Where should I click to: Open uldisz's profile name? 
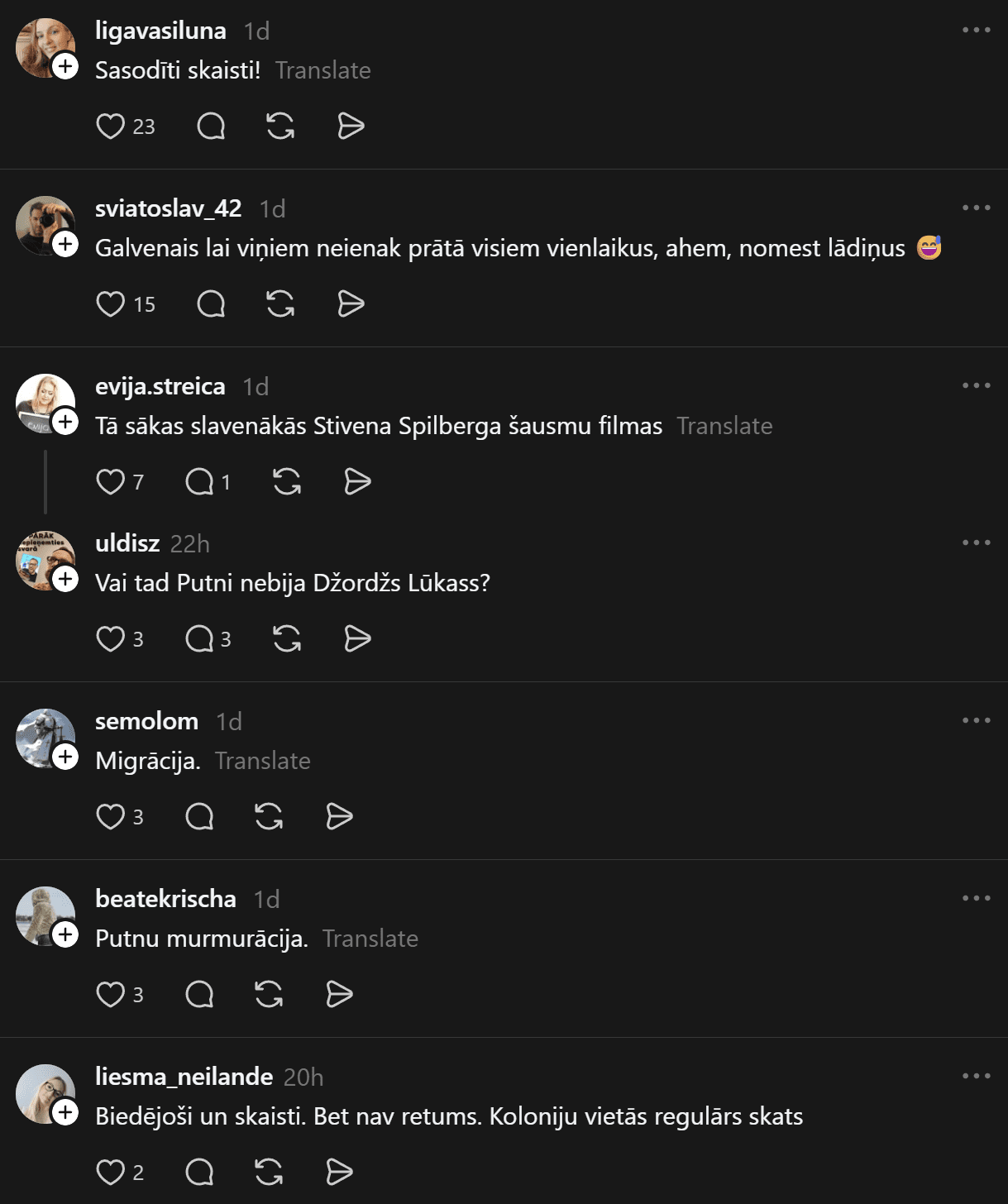click(x=127, y=543)
